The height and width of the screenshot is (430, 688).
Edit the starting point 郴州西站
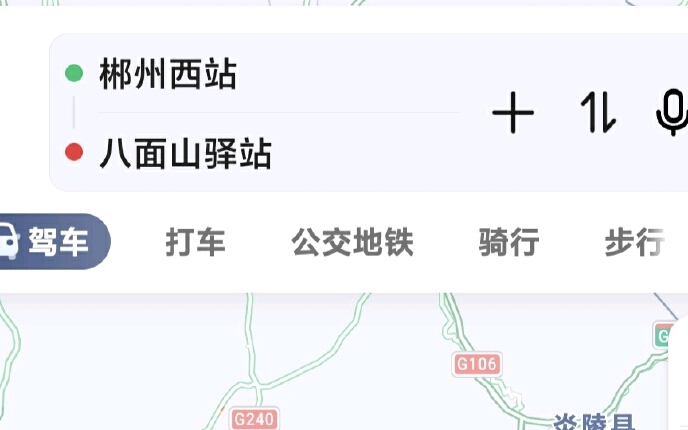(168, 75)
